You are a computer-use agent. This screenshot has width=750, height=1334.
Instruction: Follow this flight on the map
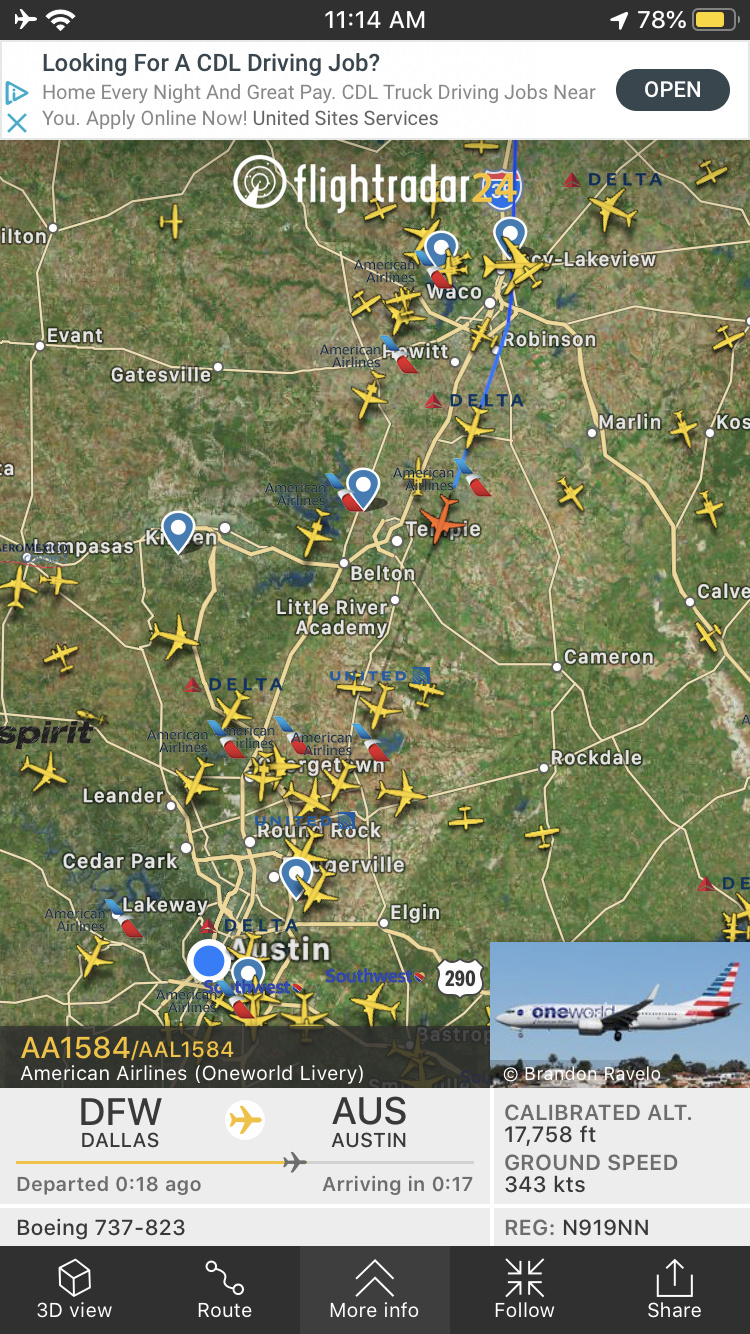pos(524,1289)
